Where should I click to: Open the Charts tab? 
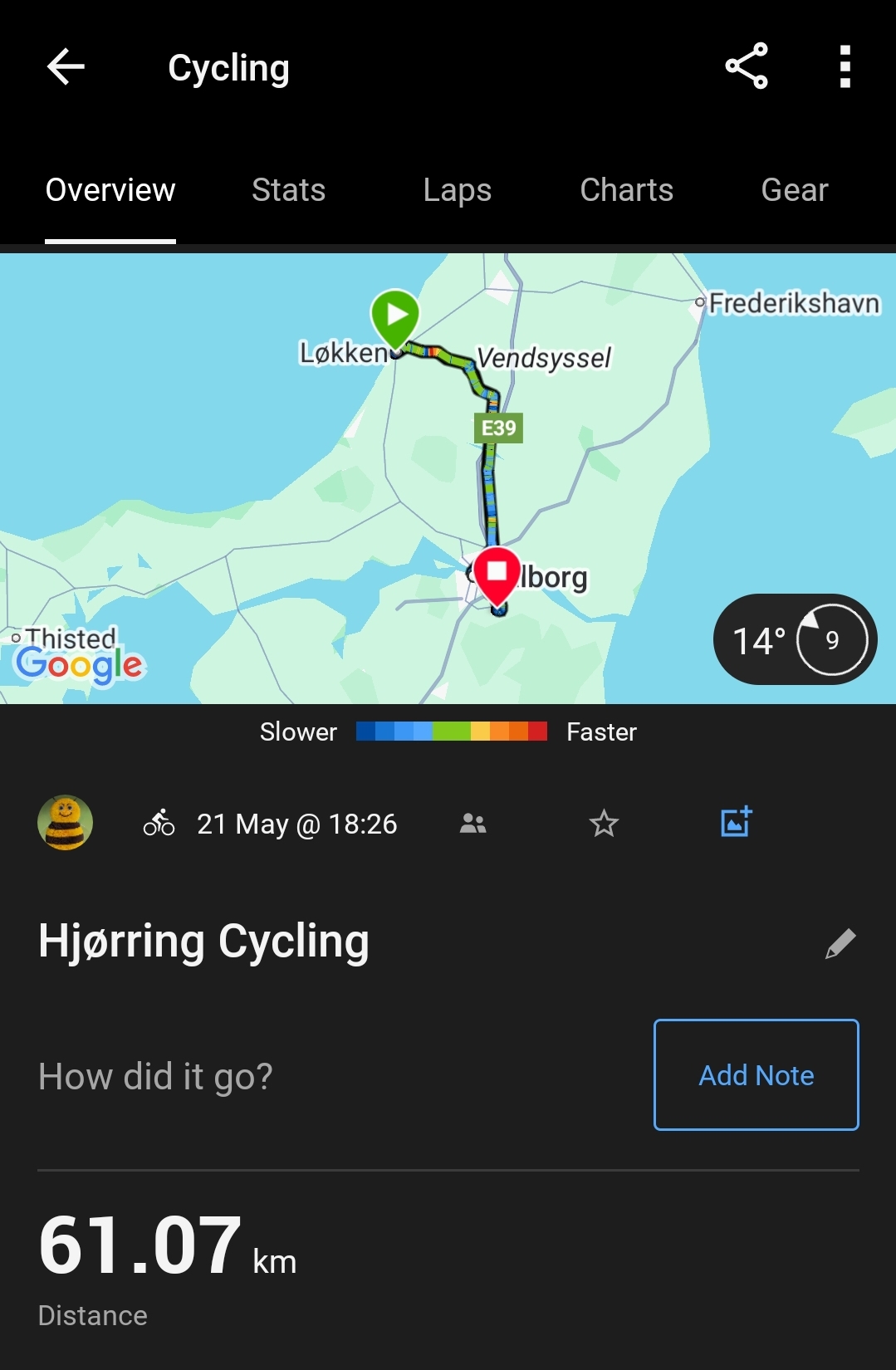(x=626, y=190)
